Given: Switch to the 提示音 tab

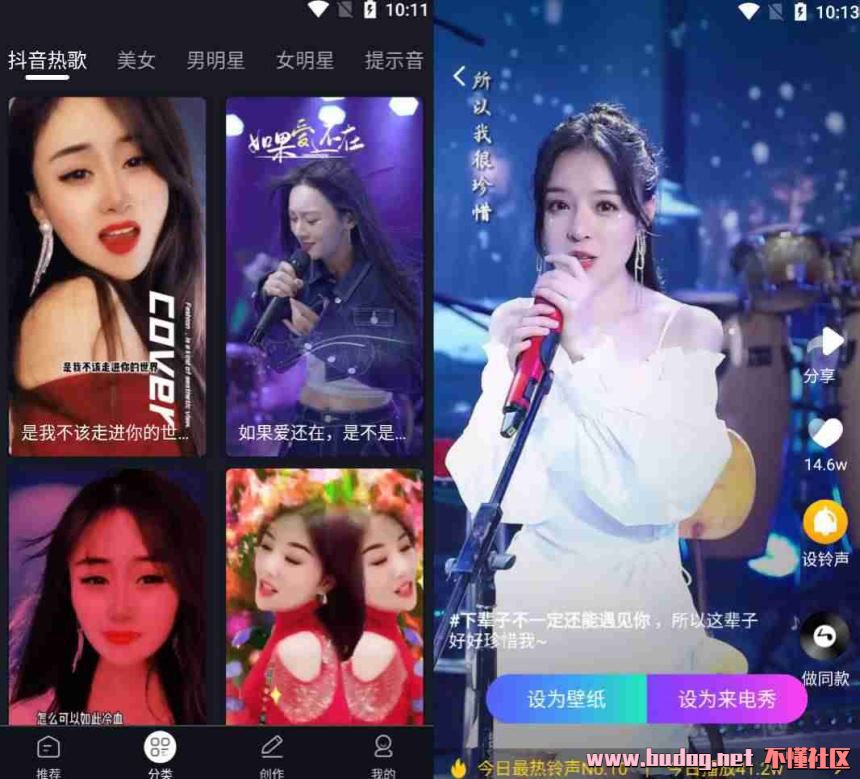Looking at the screenshot, I should [x=394, y=60].
